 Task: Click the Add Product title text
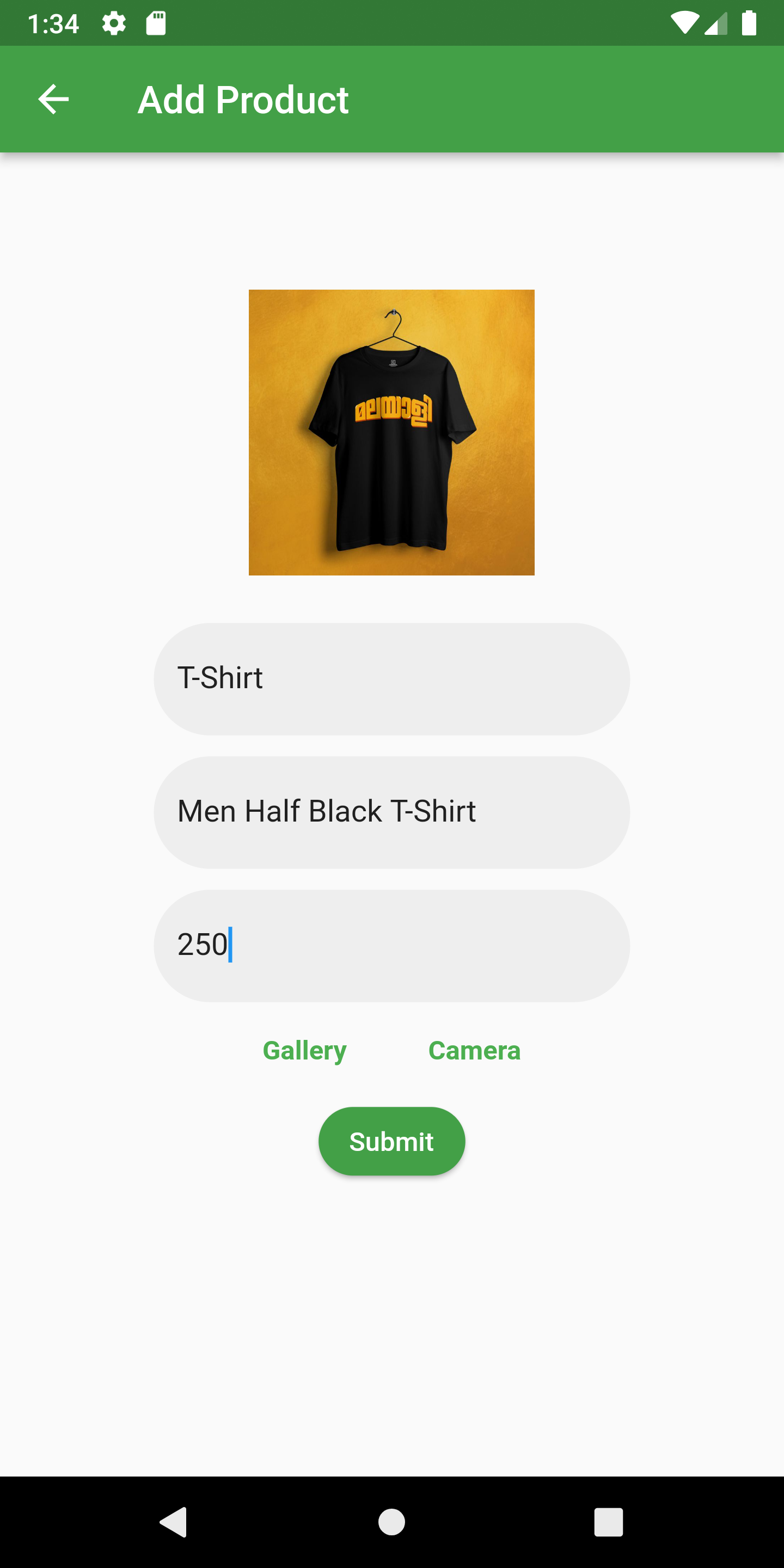click(243, 99)
